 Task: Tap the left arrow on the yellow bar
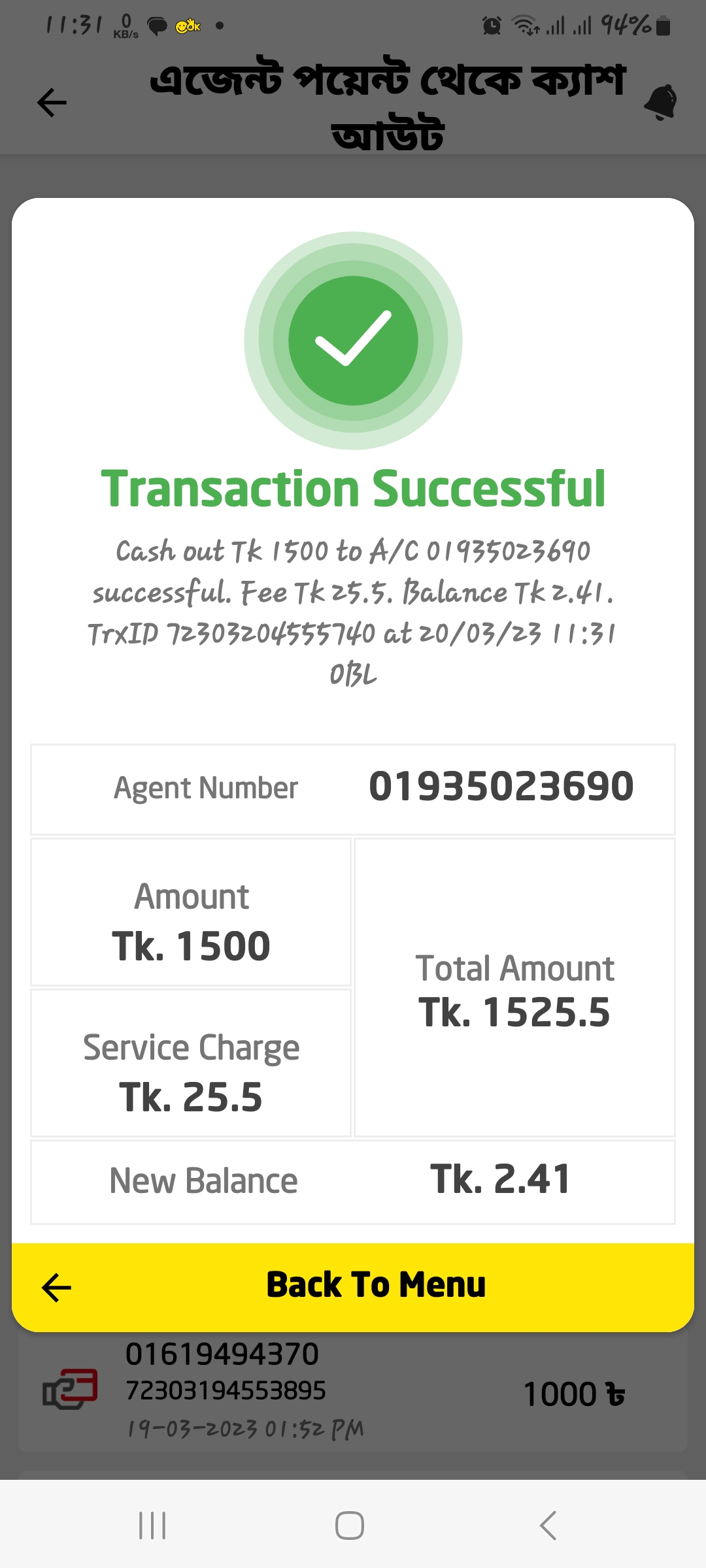point(56,1286)
